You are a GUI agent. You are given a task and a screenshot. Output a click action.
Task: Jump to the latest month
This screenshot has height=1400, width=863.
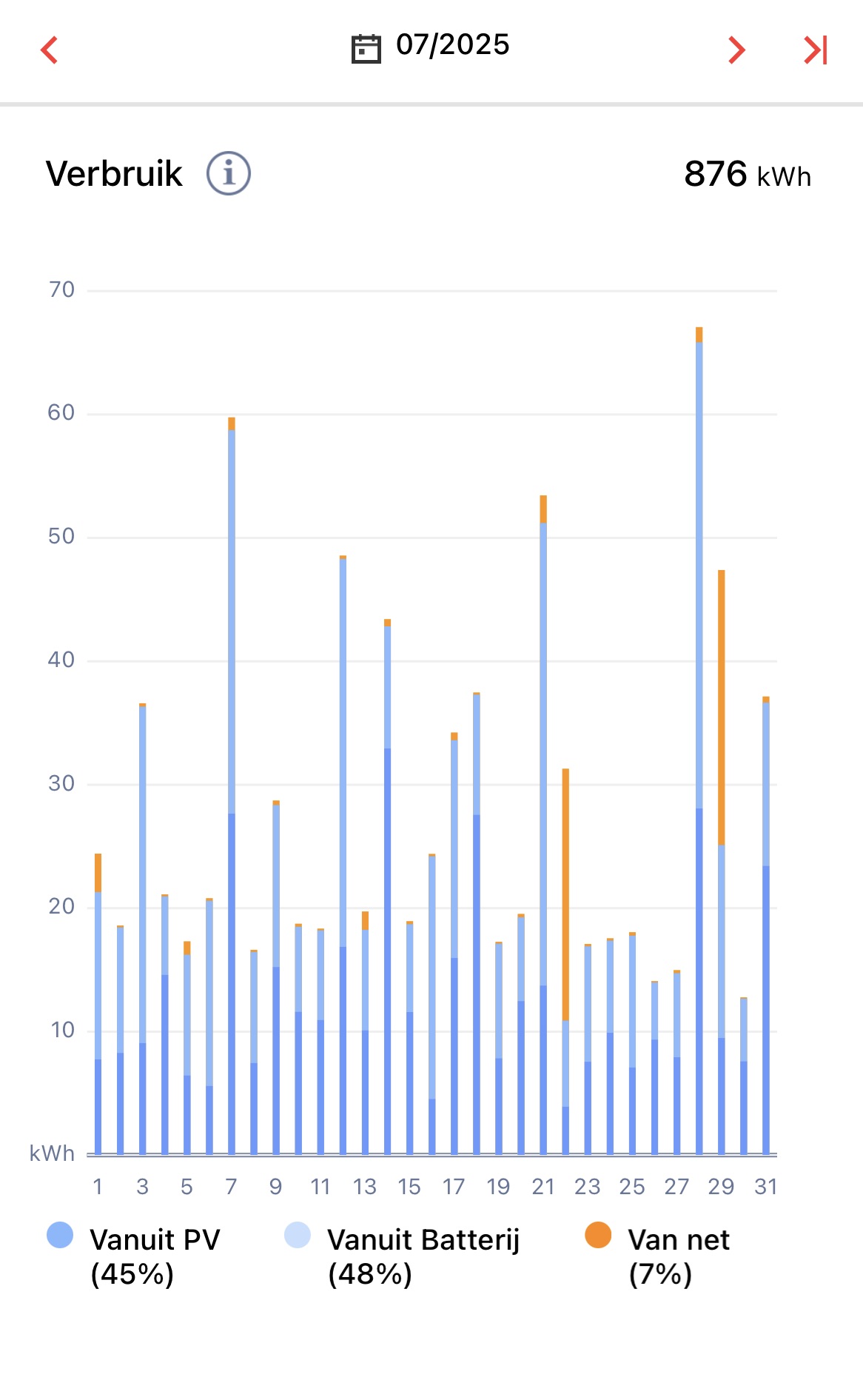[x=816, y=50]
